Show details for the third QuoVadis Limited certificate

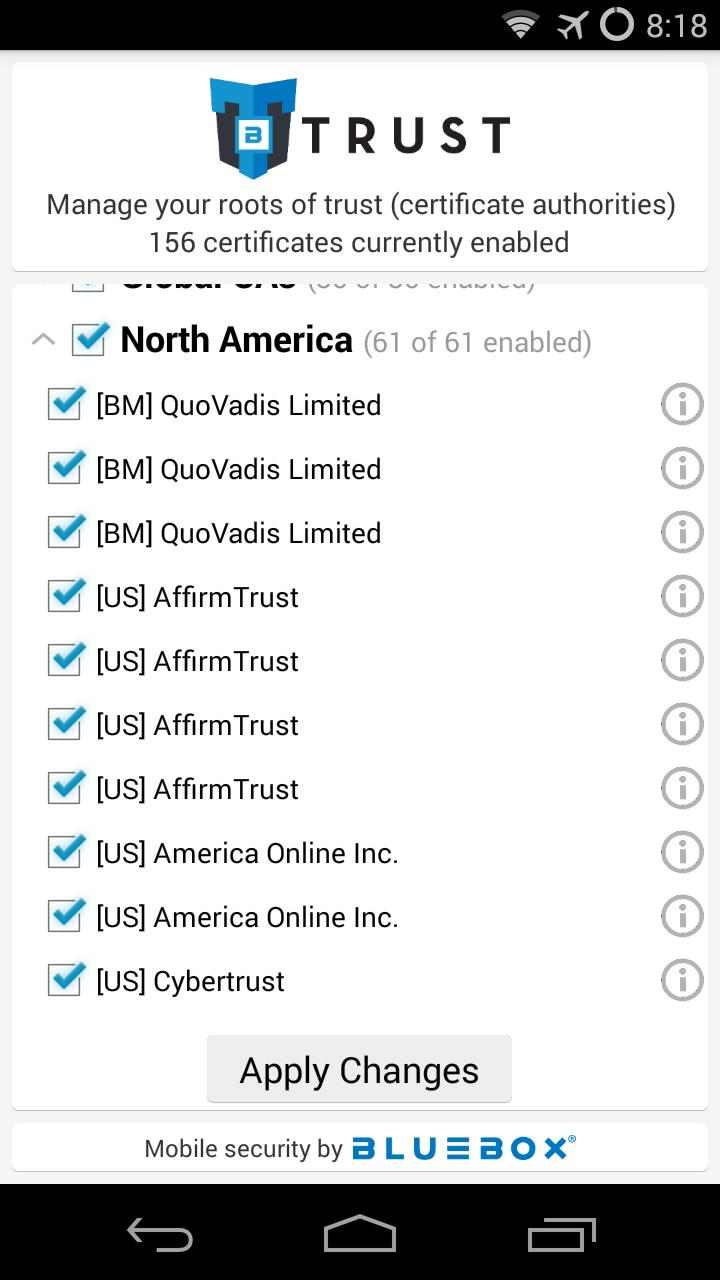click(681, 532)
